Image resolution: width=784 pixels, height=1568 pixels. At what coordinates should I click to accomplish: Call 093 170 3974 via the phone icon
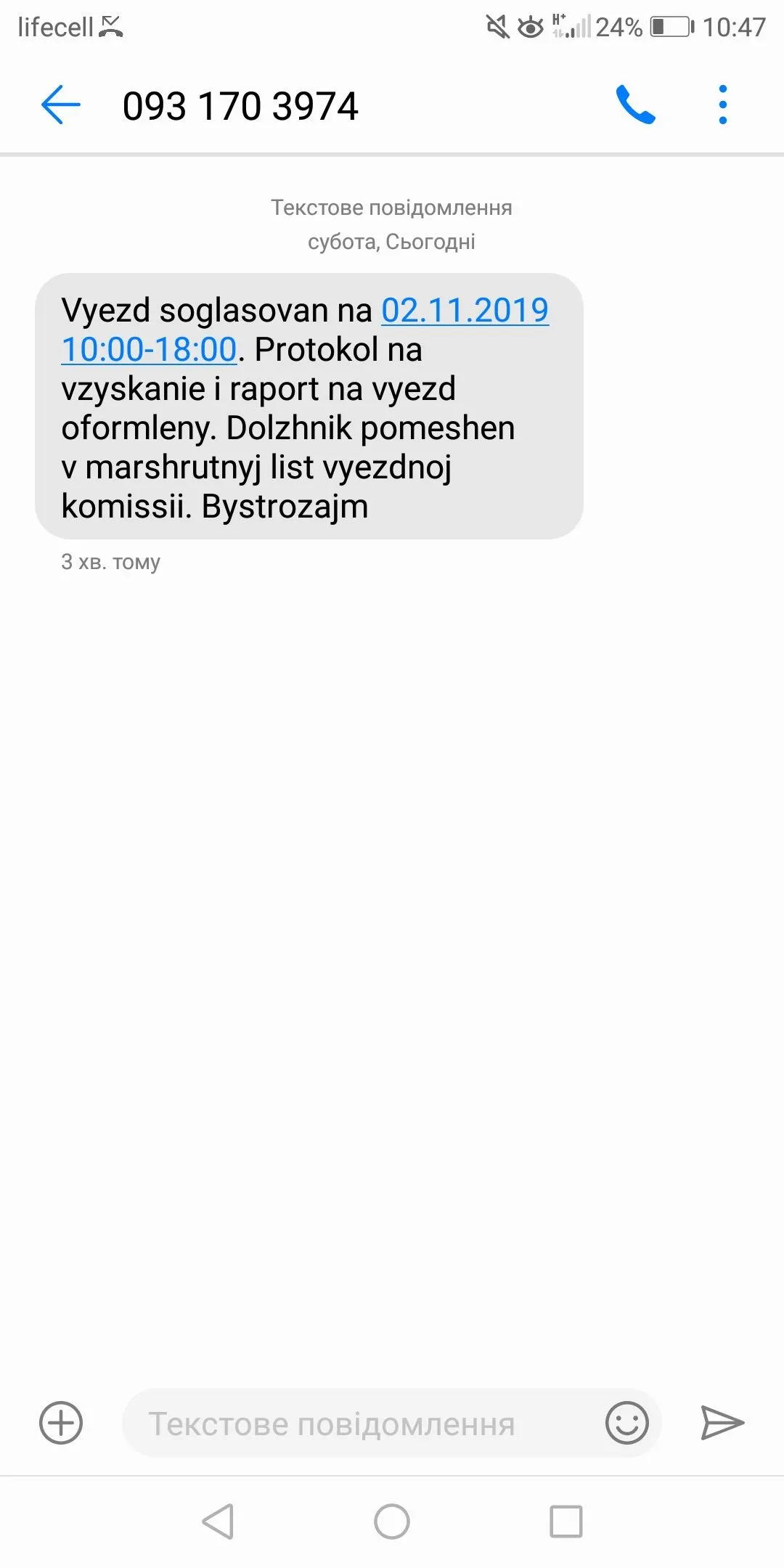[635, 105]
